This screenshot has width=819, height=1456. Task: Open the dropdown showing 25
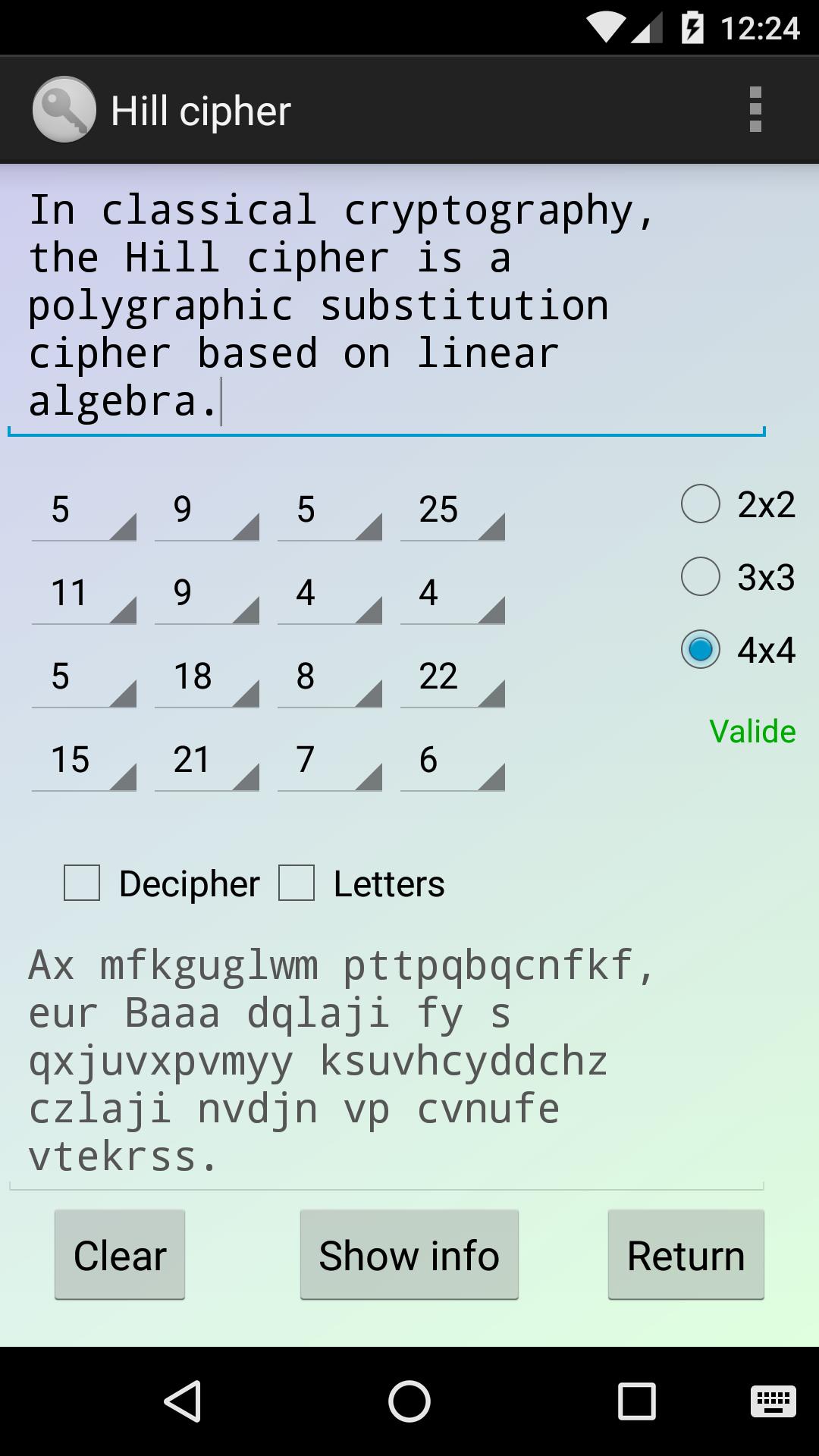point(452,510)
